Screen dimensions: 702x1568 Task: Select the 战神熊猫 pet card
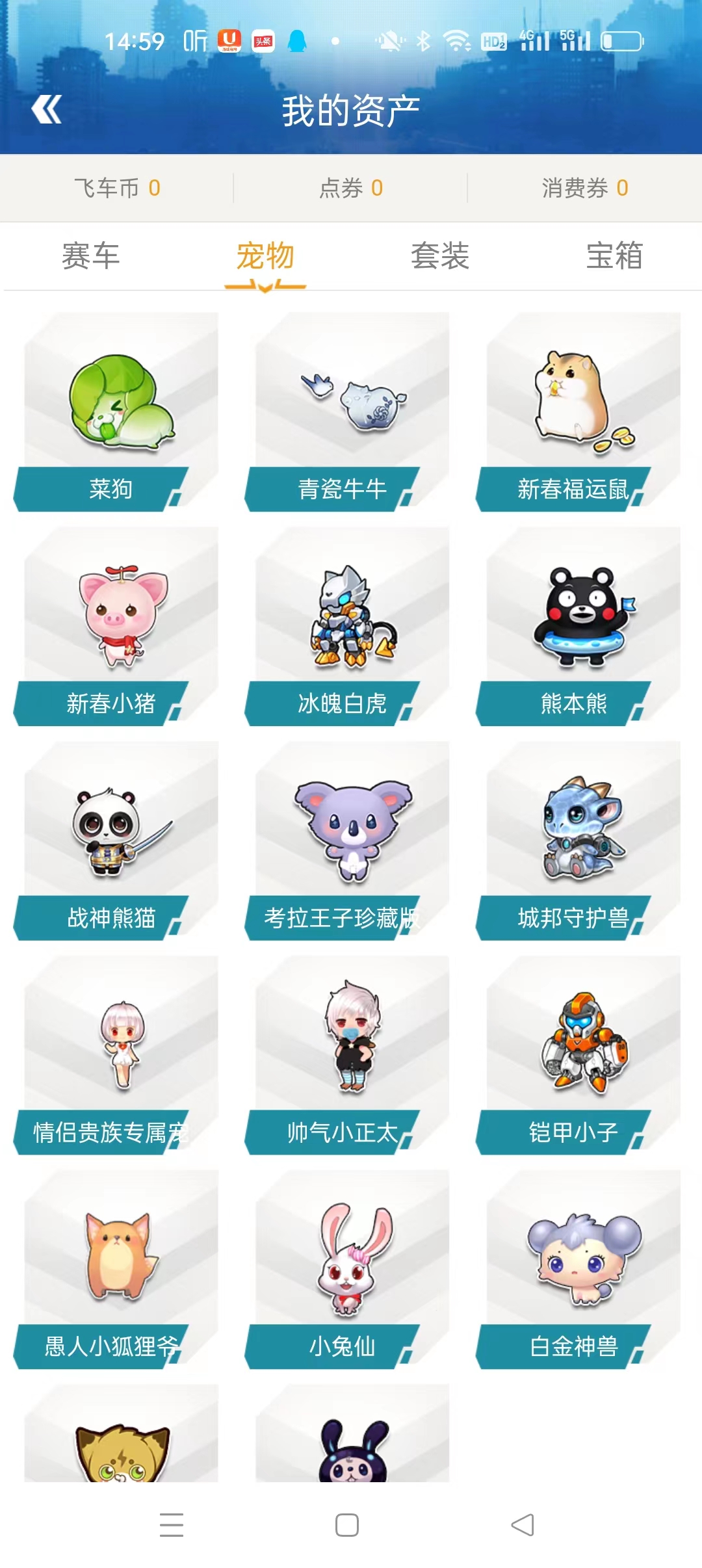tap(117, 841)
